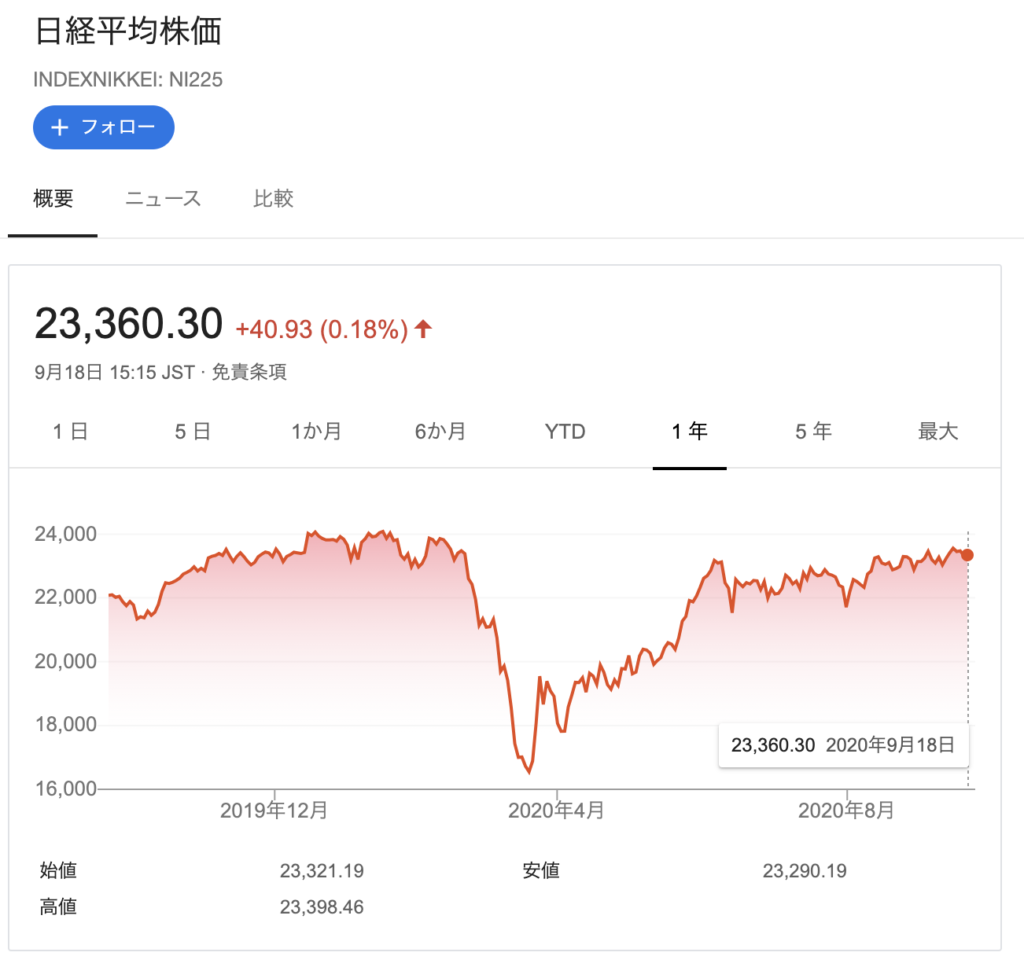The width and height of the screenshot is (1024, 967).
Task: Select the 5日 chart range
Action: [192, 432]
